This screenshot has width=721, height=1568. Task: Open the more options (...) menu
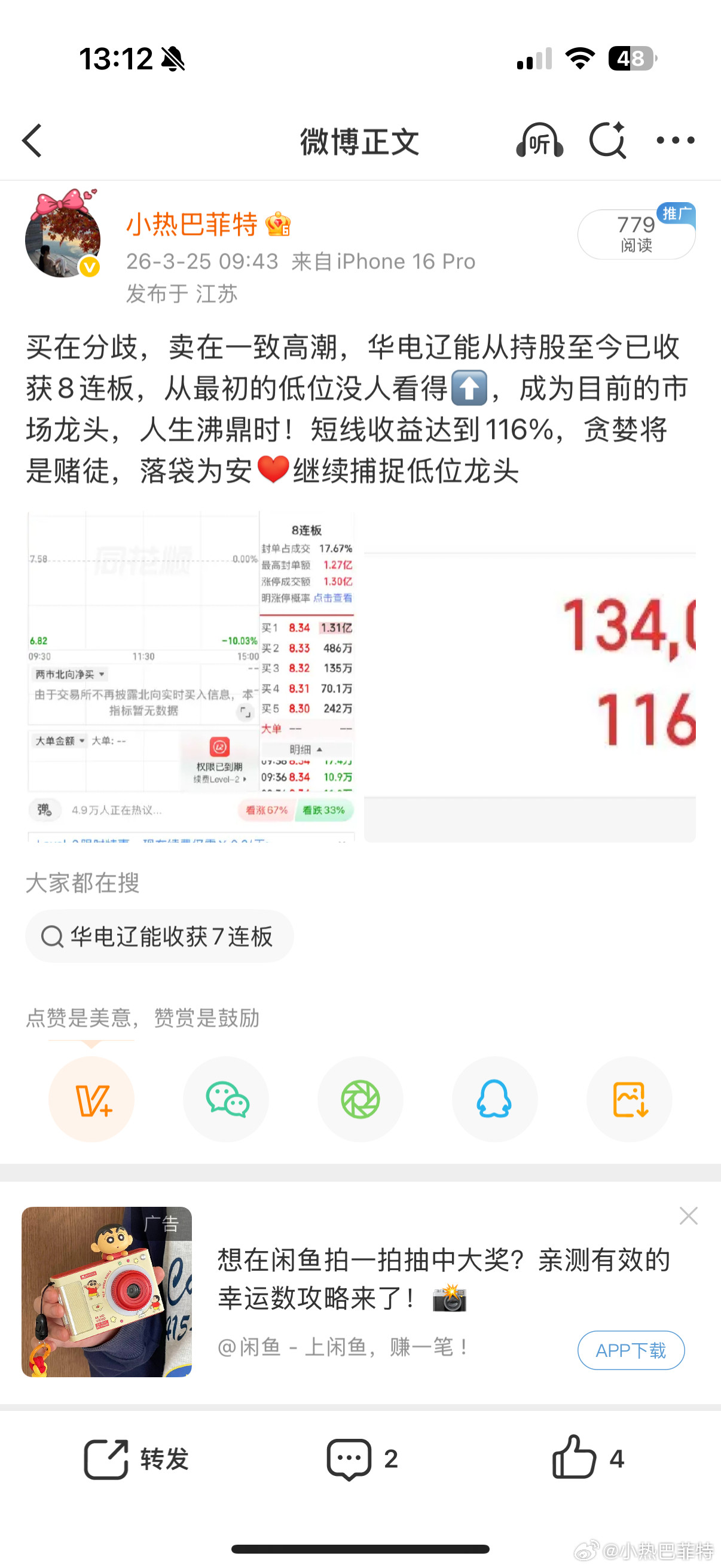coord(676,141)
